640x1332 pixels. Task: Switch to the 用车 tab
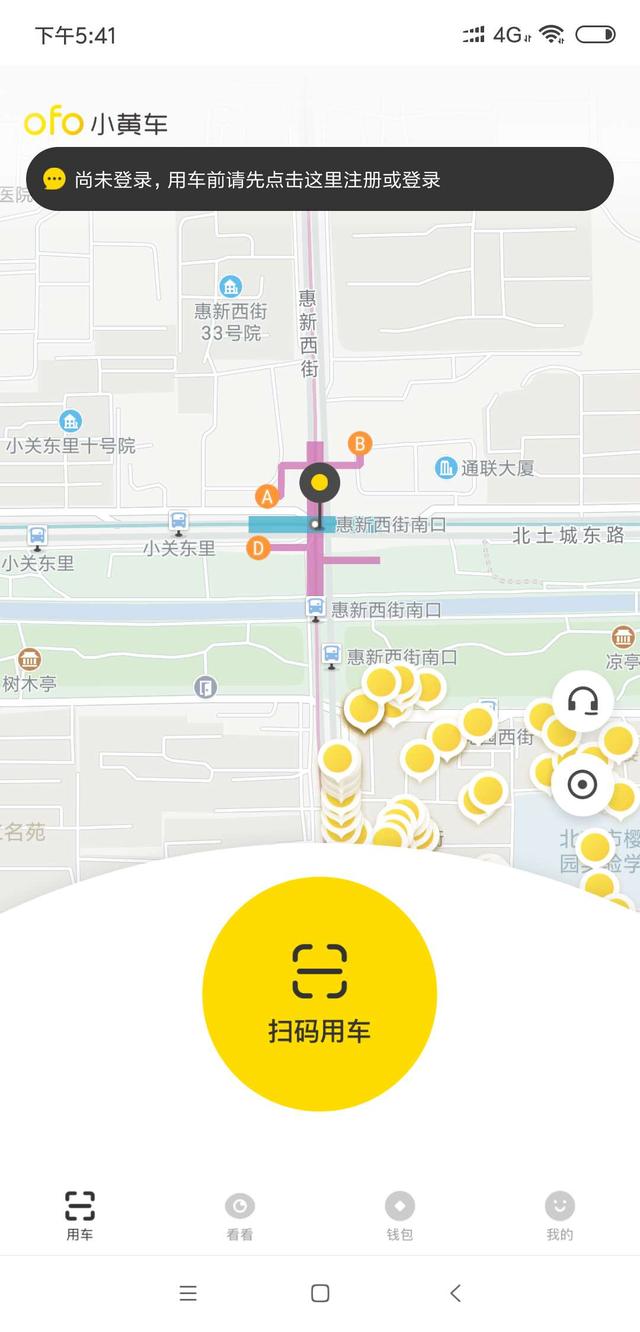pos(80,1215)
